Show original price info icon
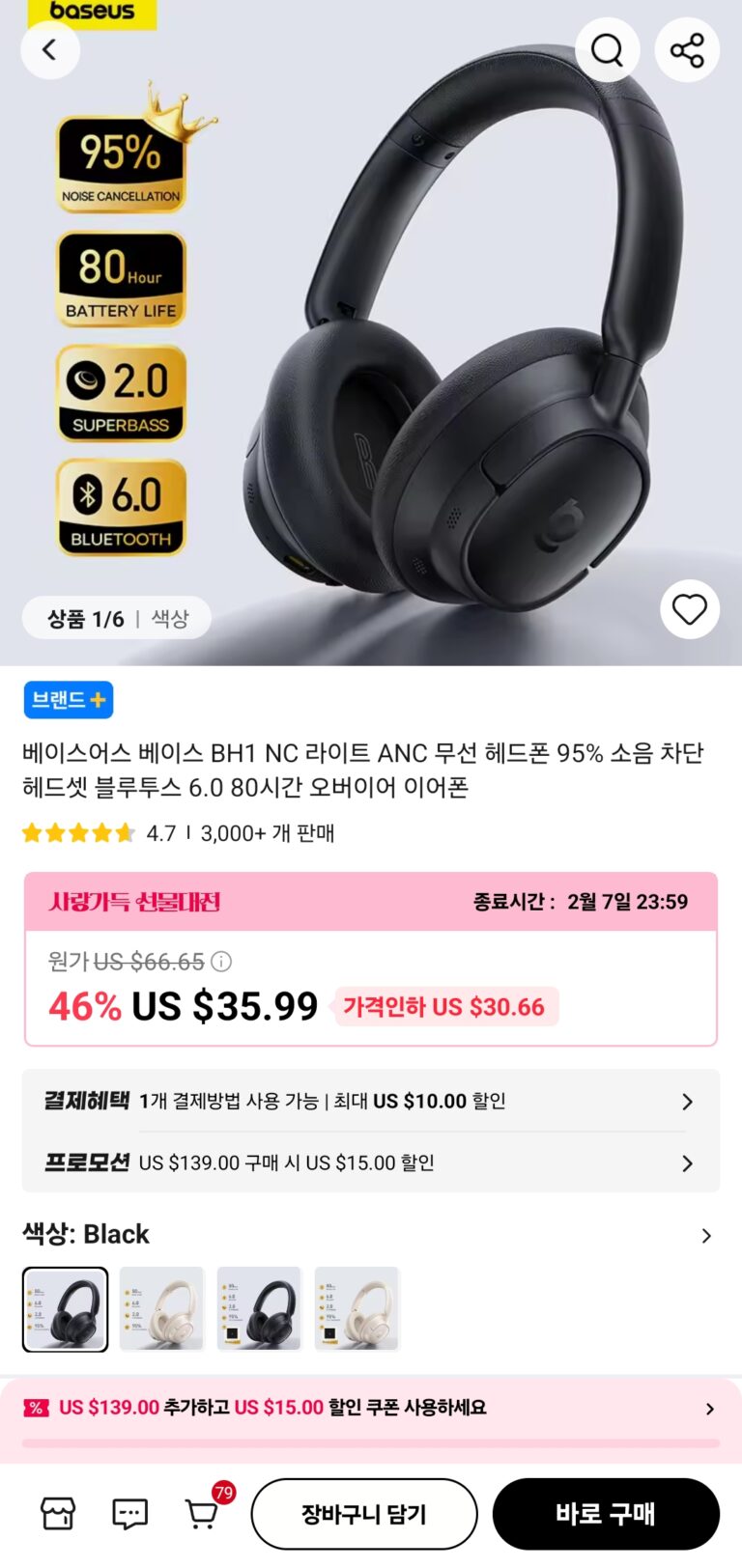Screen dimensions: 742x1568 coord(221,962)
